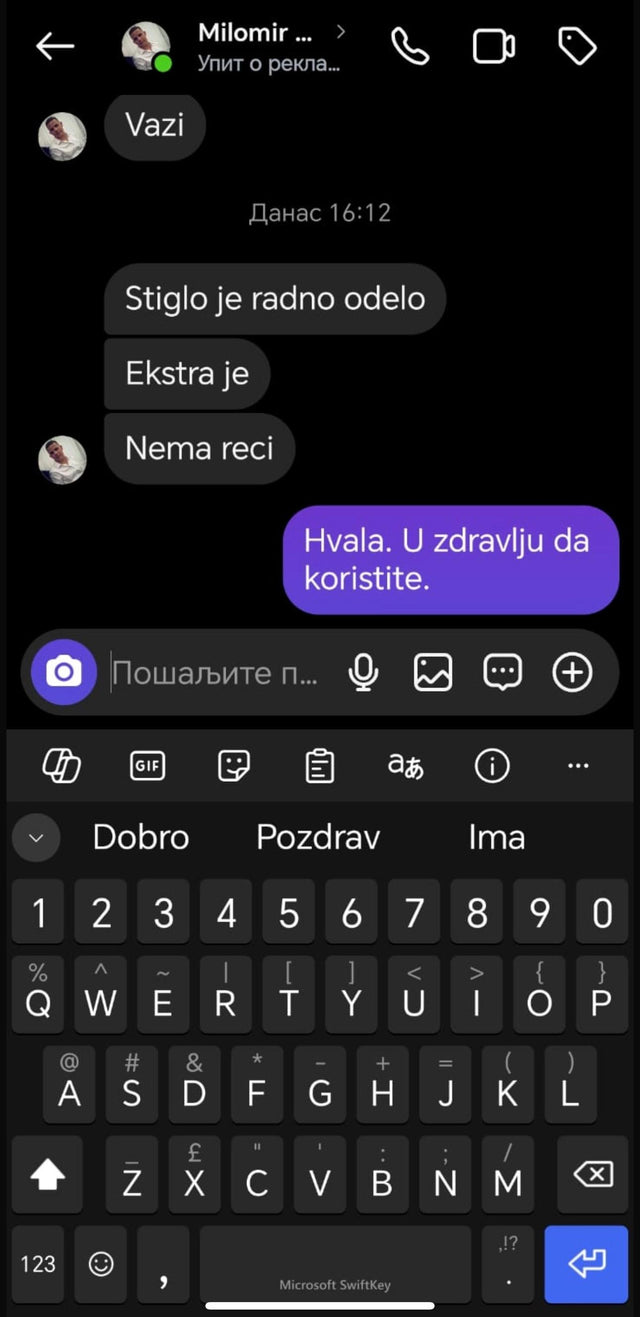Go back from this chat
The width and height of the screenshot is (640, 1317).
coord(55,47)
